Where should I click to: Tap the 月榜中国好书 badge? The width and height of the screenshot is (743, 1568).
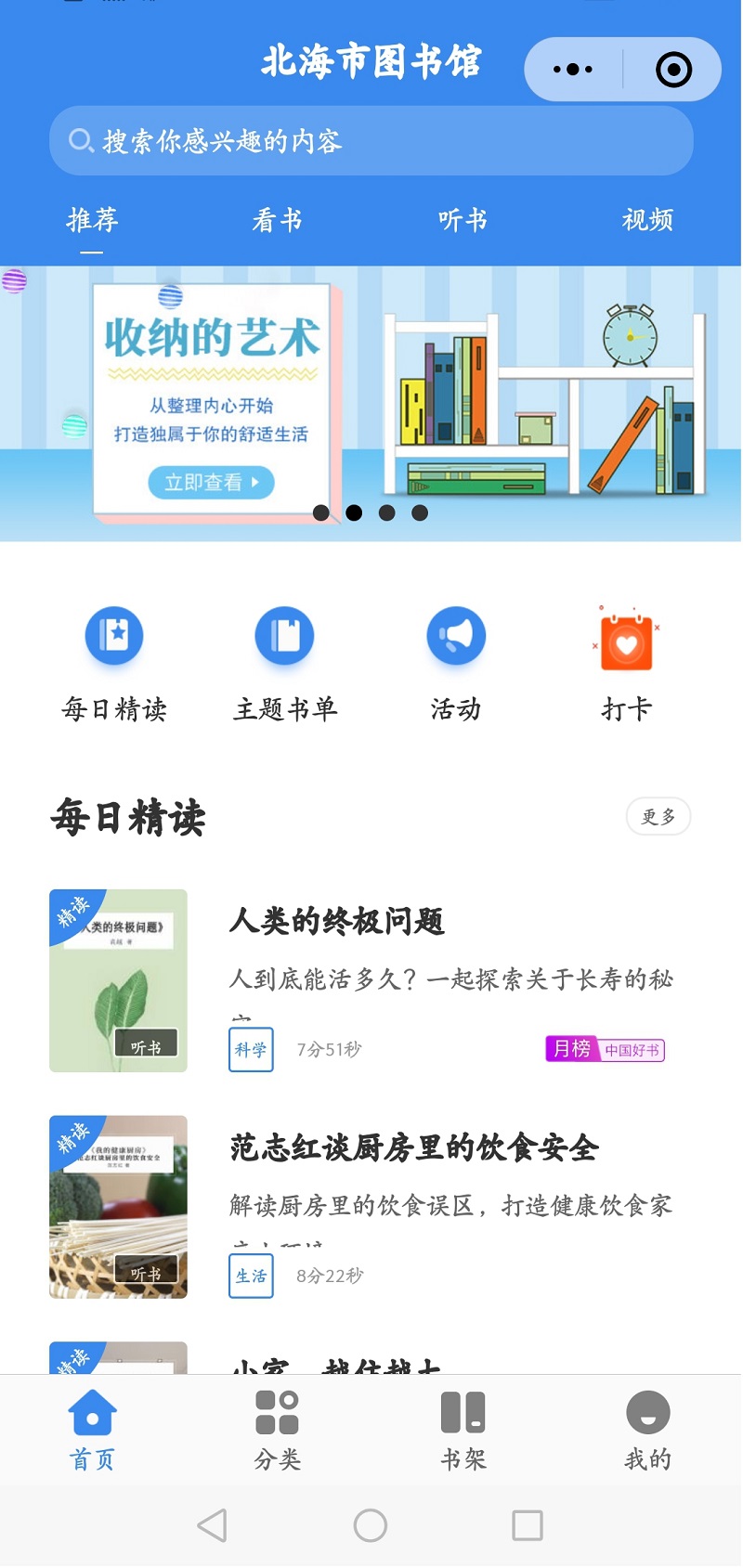[604, 1050]
